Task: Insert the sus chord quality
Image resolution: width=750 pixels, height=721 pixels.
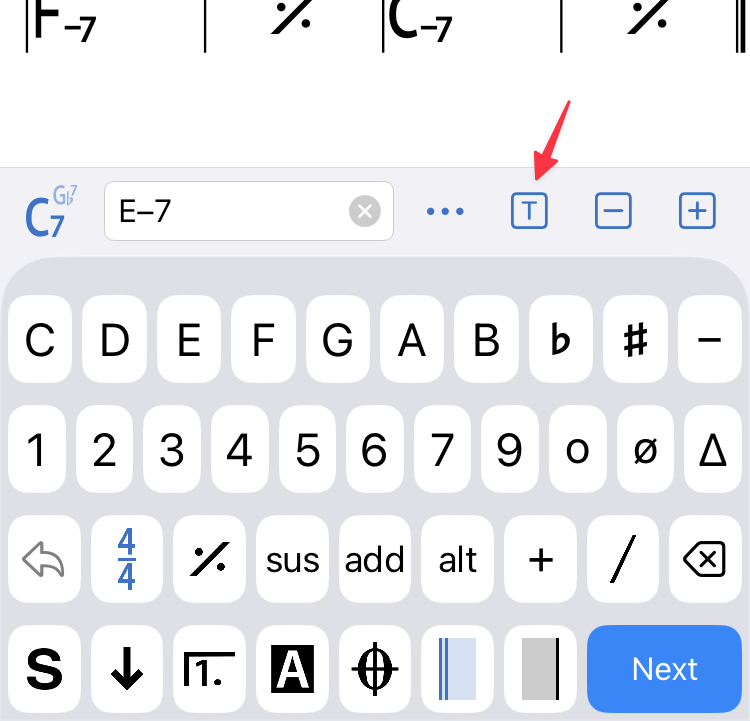Action: point(293,560)
